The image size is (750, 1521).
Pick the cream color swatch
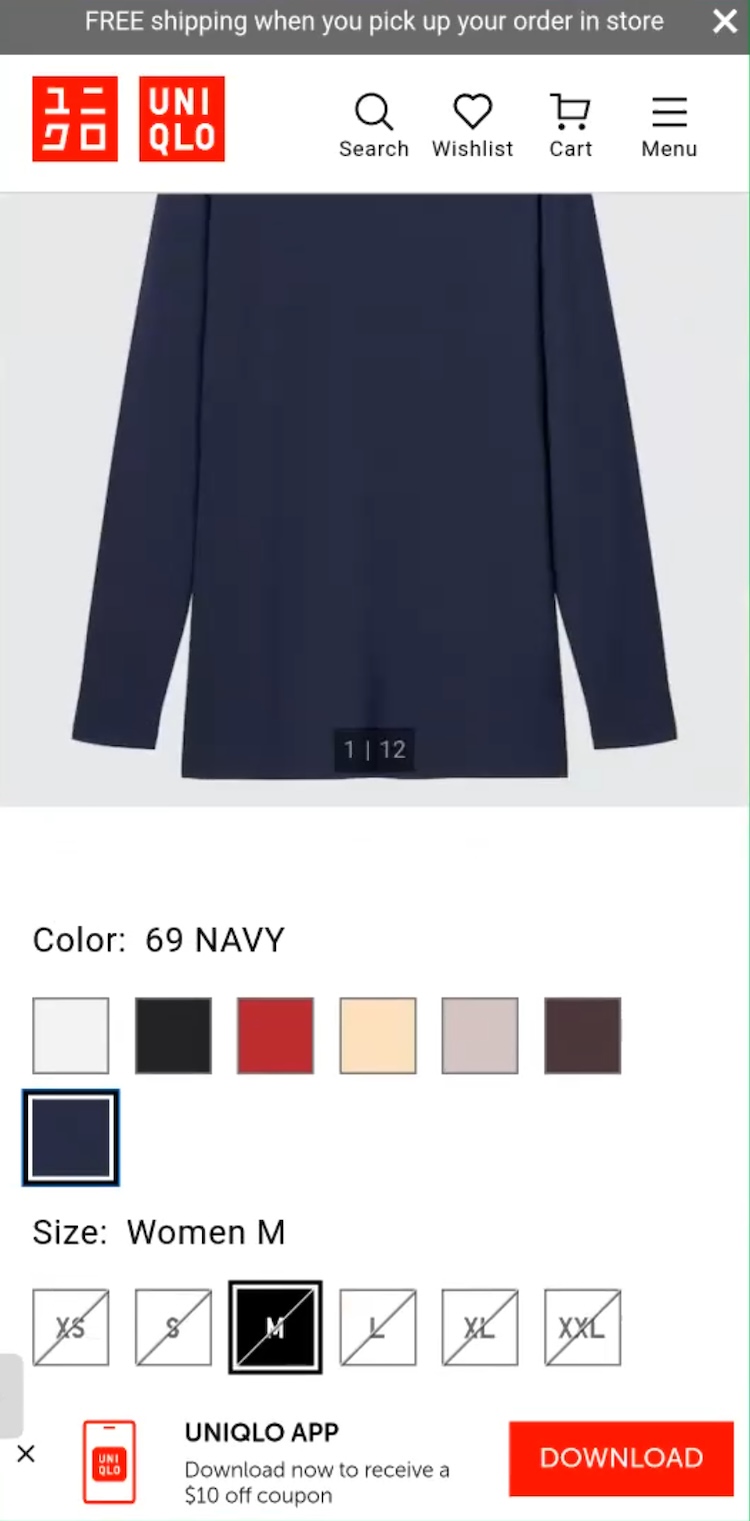pos(378,1035)
